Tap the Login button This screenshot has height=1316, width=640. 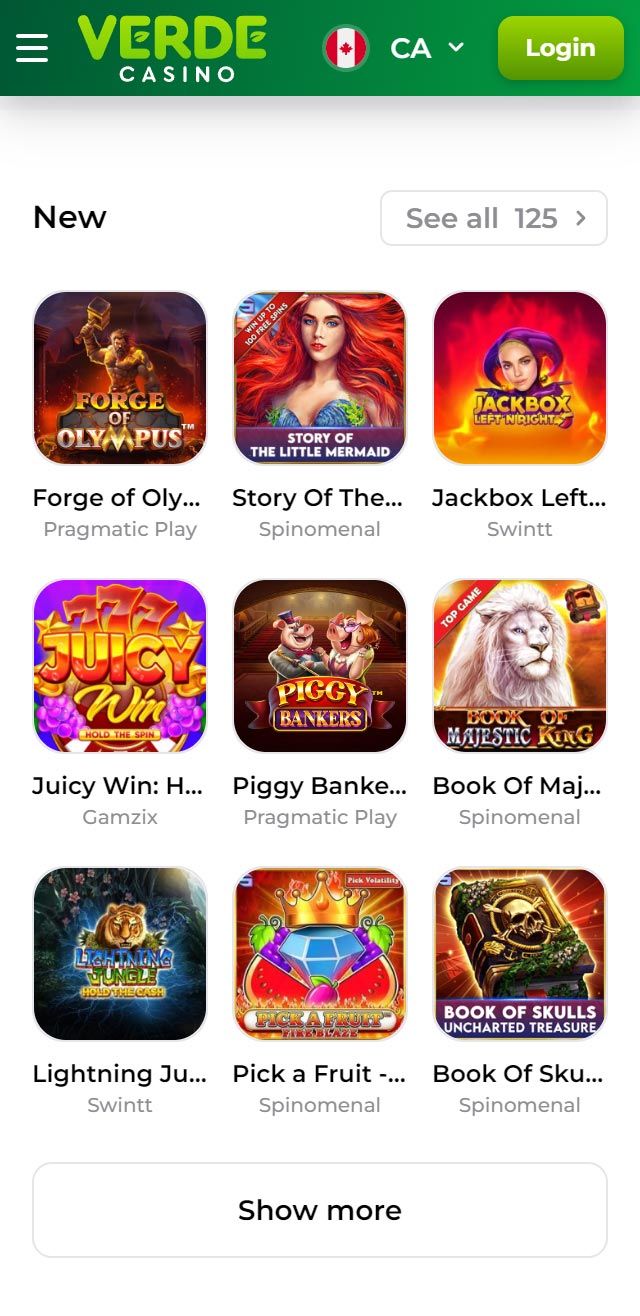click(559, 47)
